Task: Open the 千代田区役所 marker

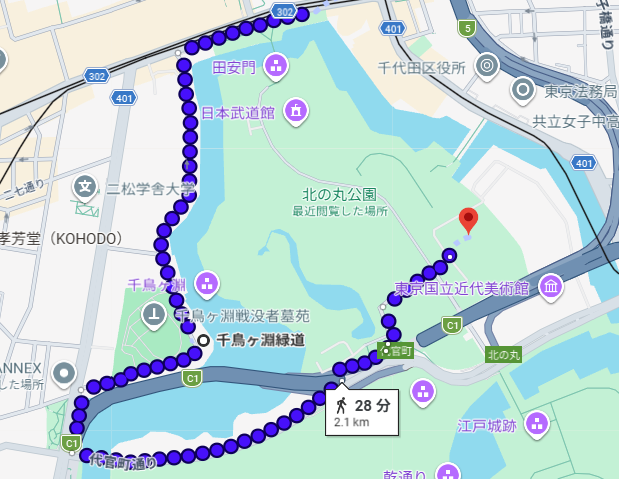Action: (488, 67)
